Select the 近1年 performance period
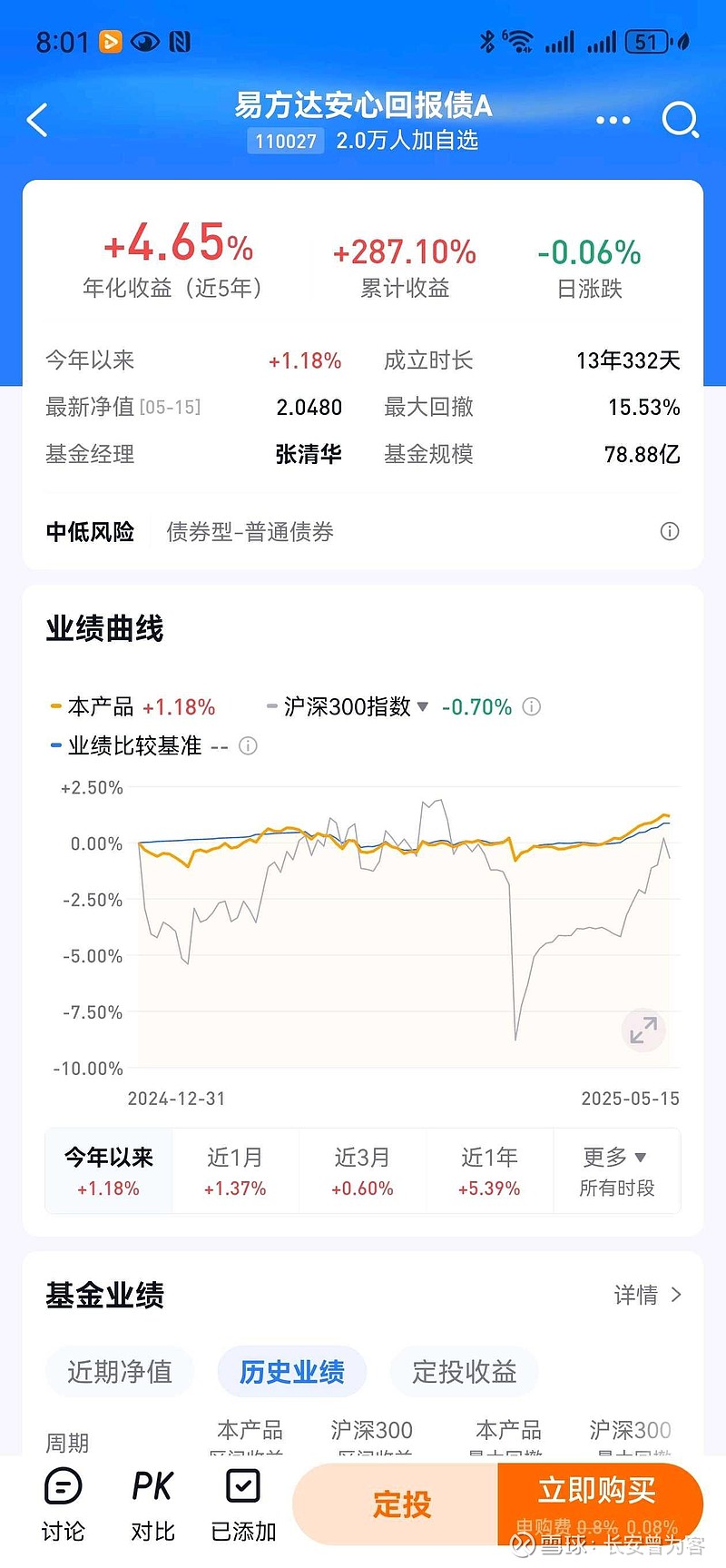 pos(489,1171)
